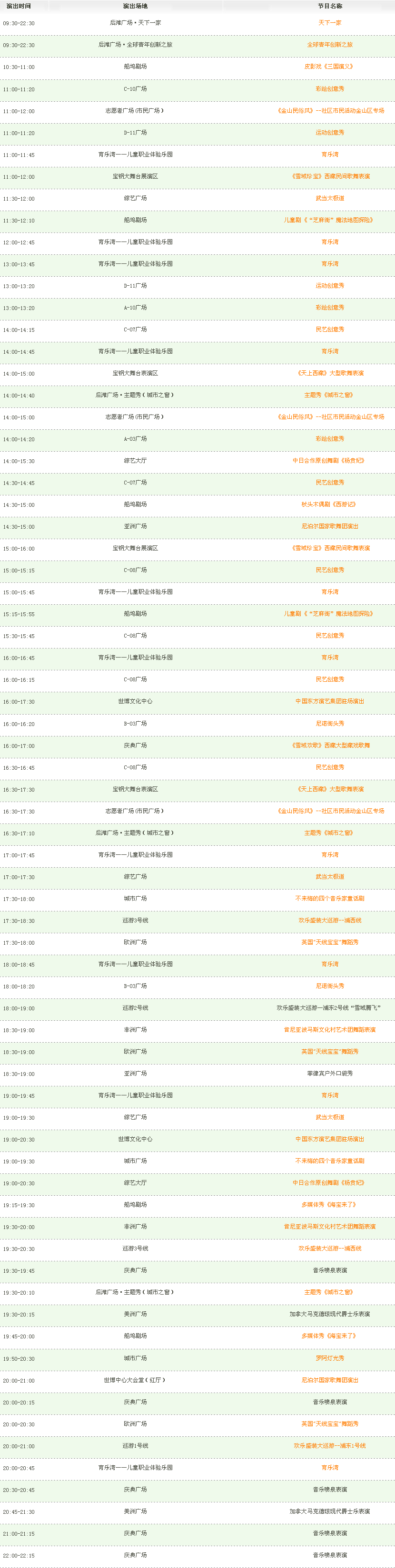This screenshot has height=1568, width=395.
Task: Open 欢乐盛装大巡游--浦东1号线 link
Action: [330, 1446]
